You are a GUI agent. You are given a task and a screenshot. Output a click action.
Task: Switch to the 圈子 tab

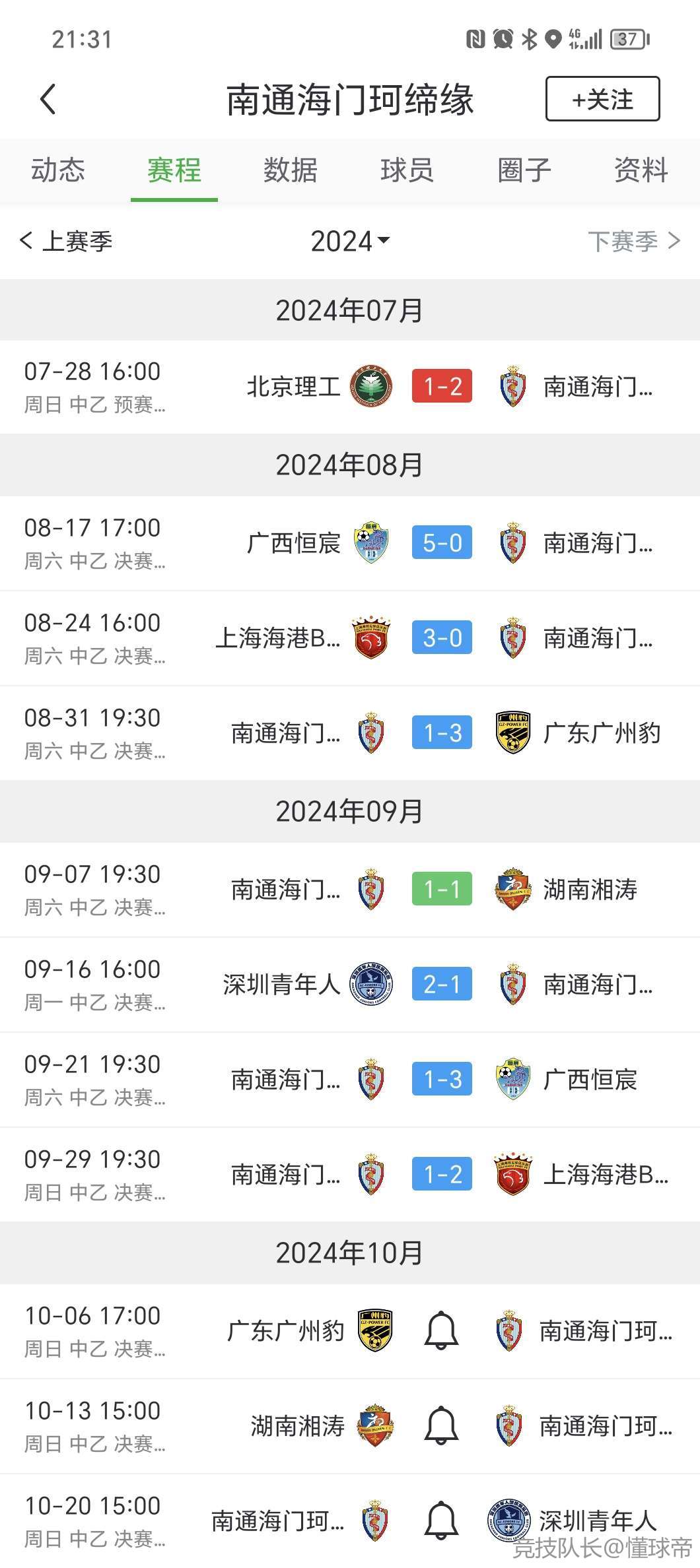[524, 170]
